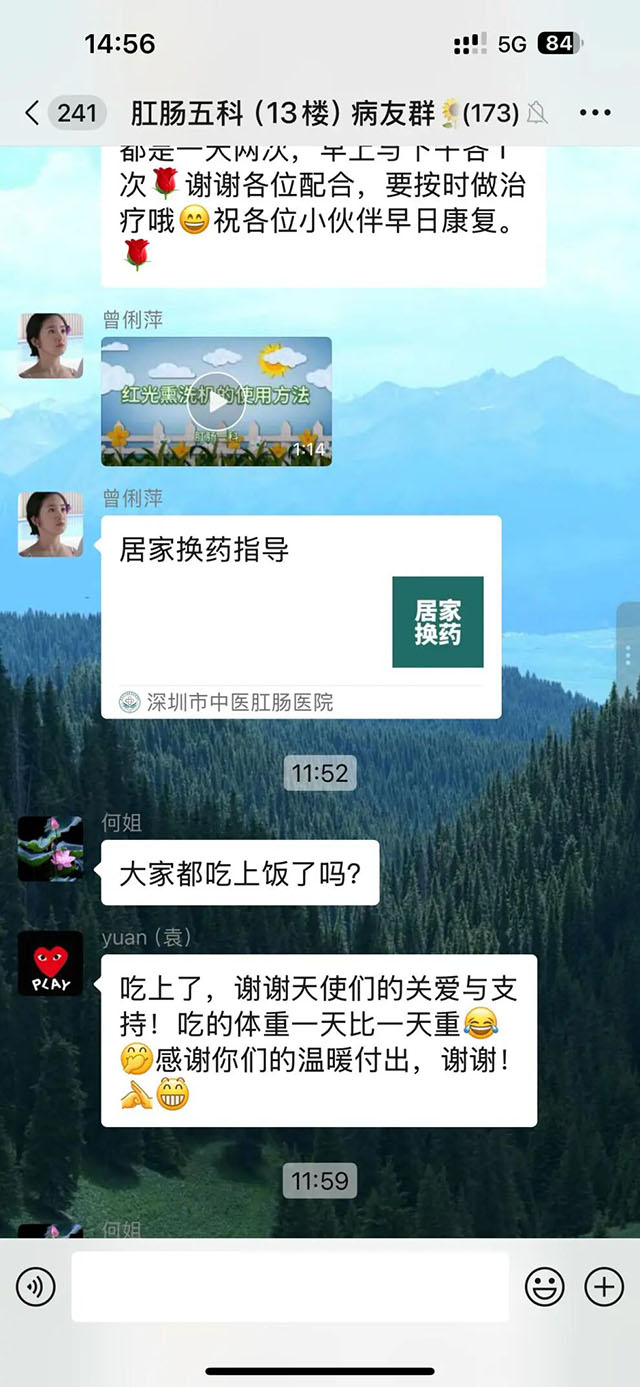
Task: Play the 红光熏洗机的使用方法 video
Action: [x=216, y=401]
